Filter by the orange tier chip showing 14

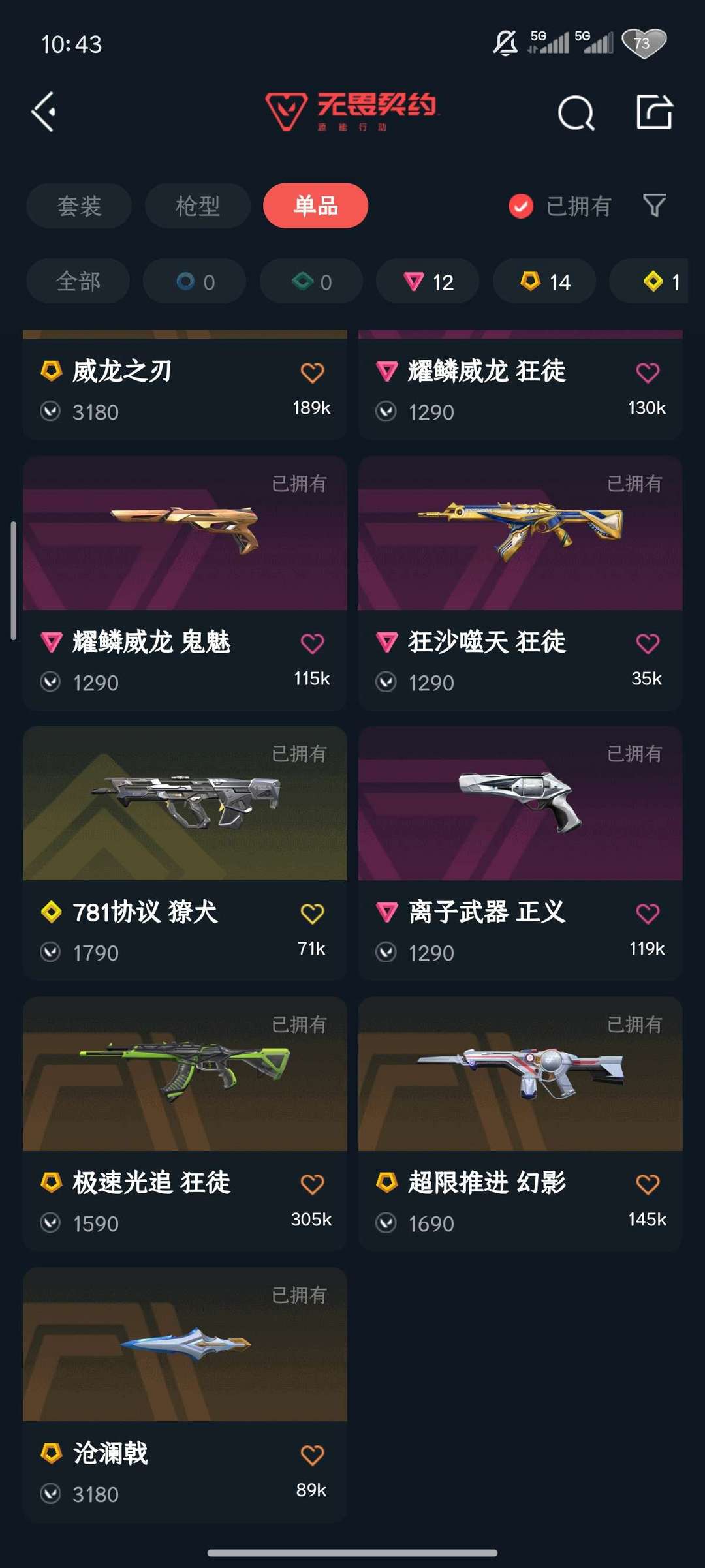pos(544,281)
